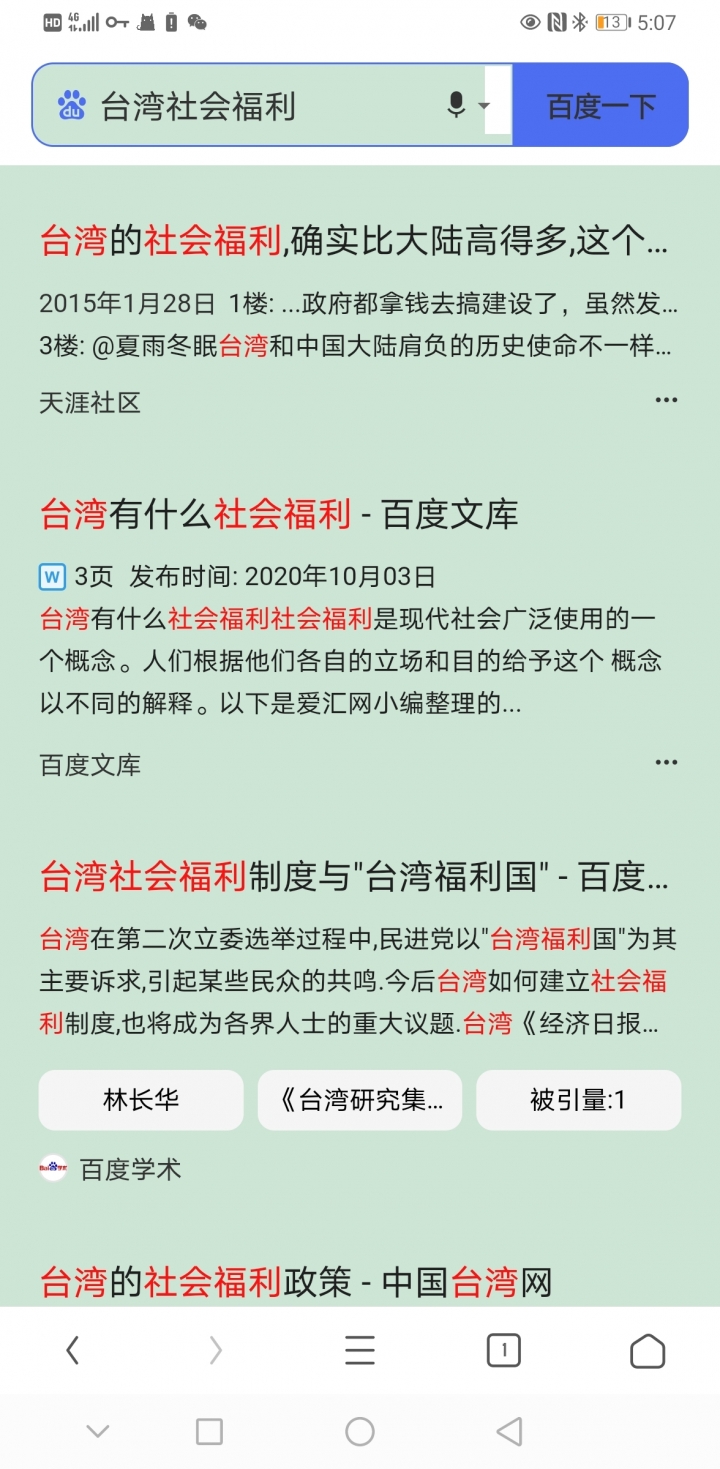Start voice search with the microphone icon
Screen dimensions: 720x1469
(456, 105)
